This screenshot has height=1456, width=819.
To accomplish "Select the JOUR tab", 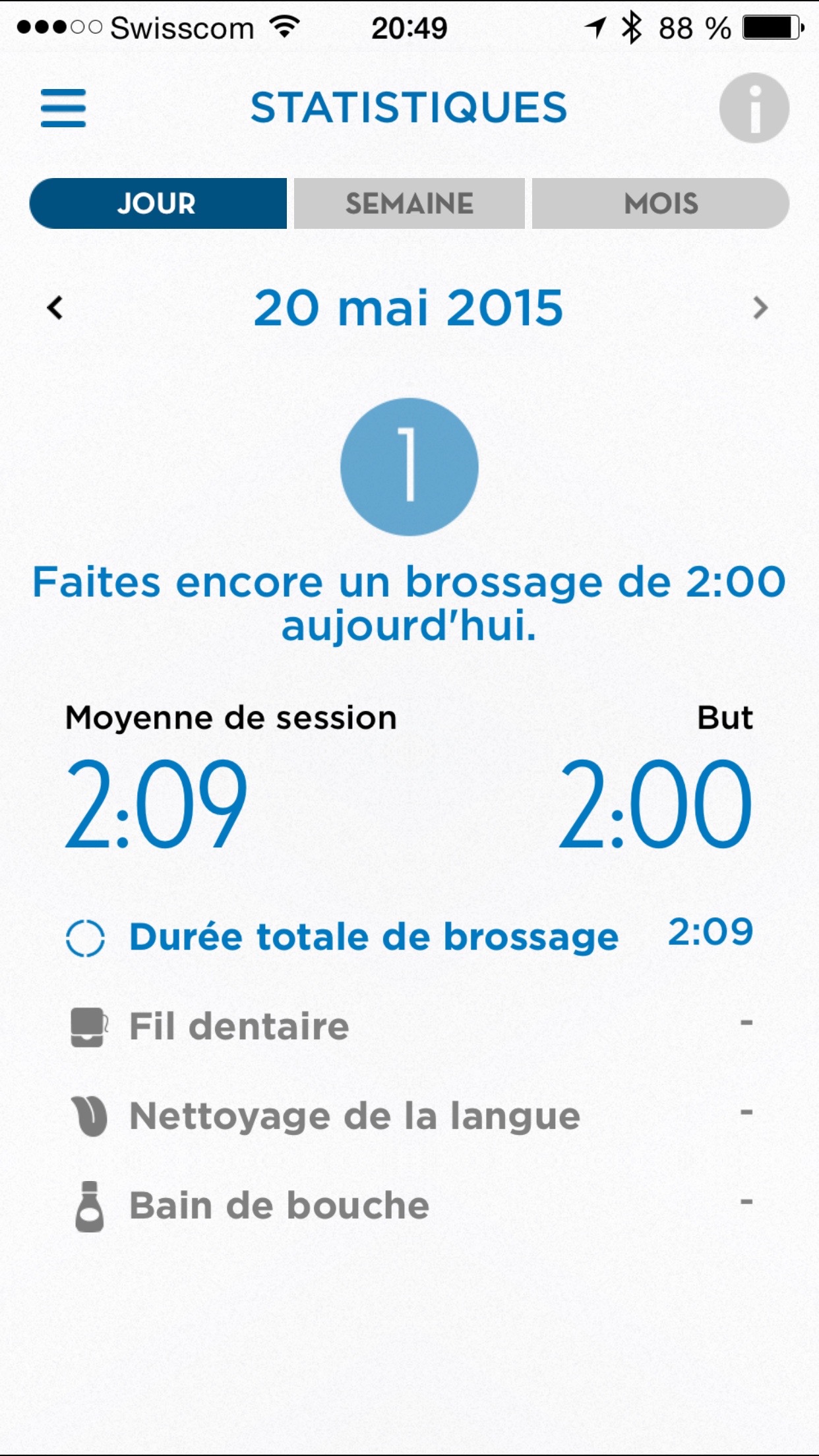I will [x=158, y=203].
